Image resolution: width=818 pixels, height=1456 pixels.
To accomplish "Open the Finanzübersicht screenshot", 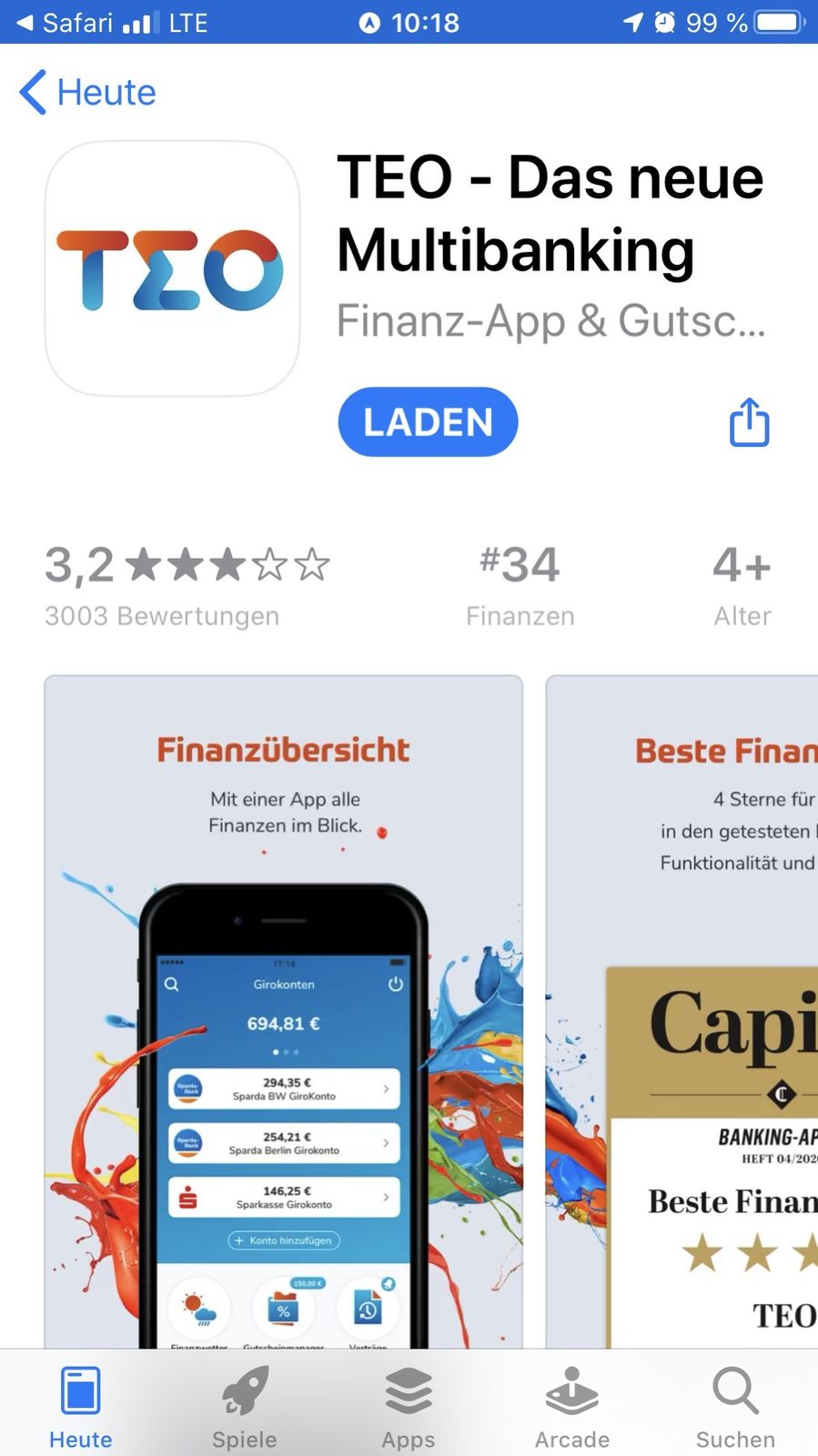I will (283, 1010).
